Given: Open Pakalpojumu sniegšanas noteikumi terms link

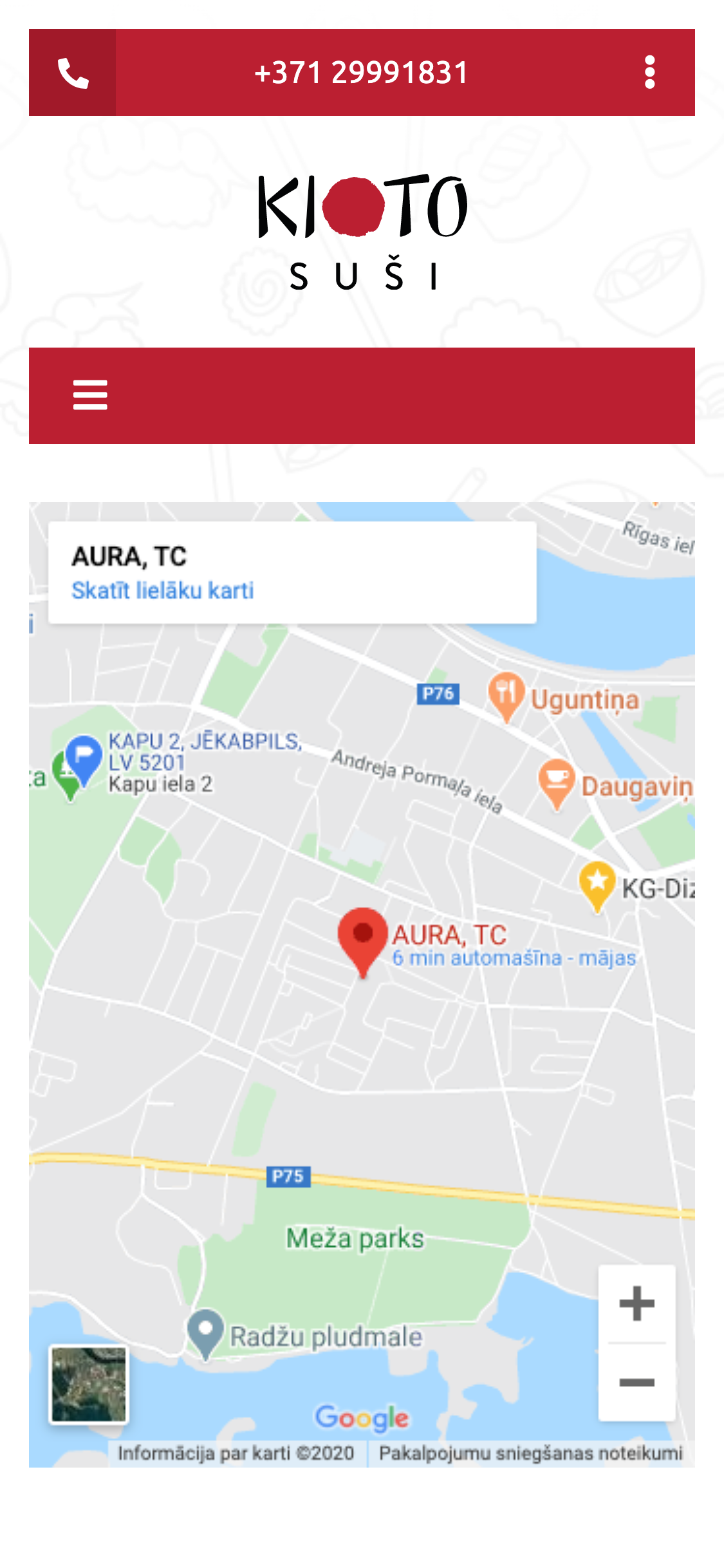Looking at the screenshot, I should (530, 1453).
